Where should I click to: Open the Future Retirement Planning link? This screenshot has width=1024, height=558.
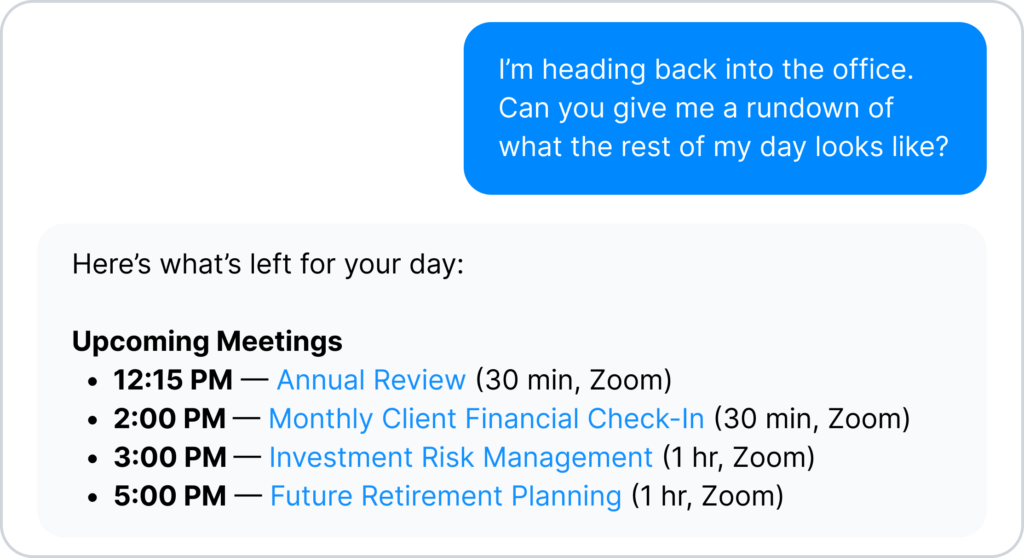tap(445, 496)
